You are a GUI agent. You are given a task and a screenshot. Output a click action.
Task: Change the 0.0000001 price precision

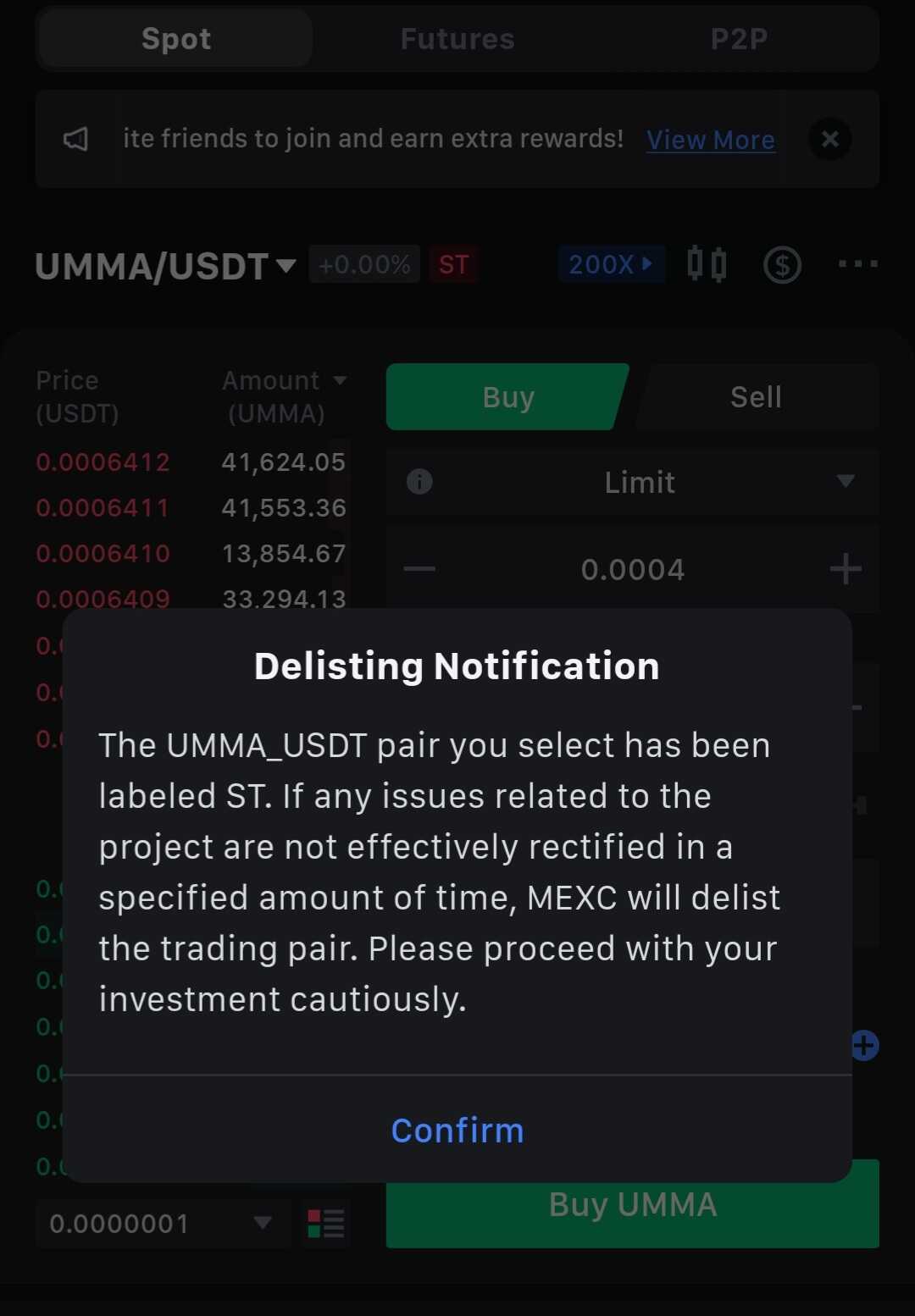pos(161,1223)
